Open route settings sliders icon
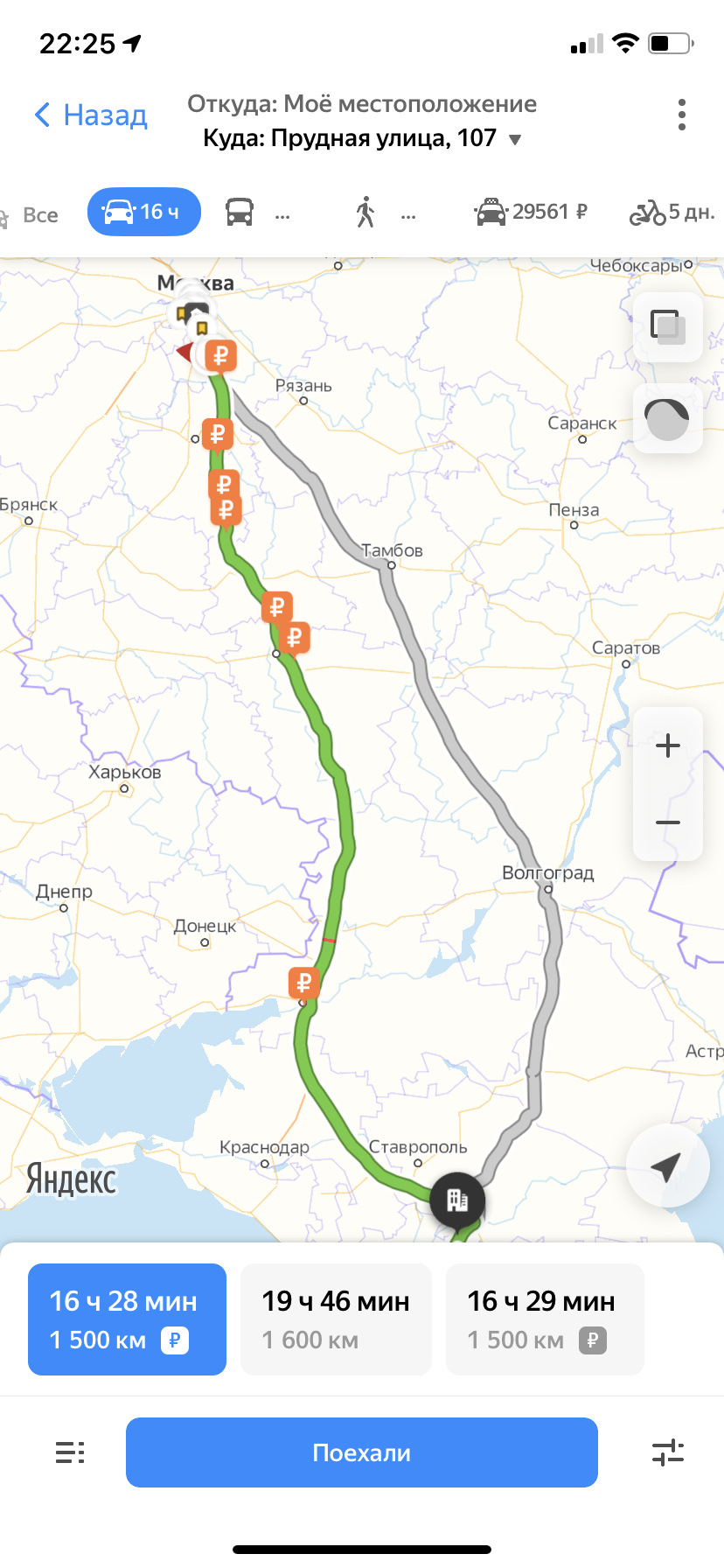Image resolution: width=724 pixels, height=1568 pixels. [668, 1452]
